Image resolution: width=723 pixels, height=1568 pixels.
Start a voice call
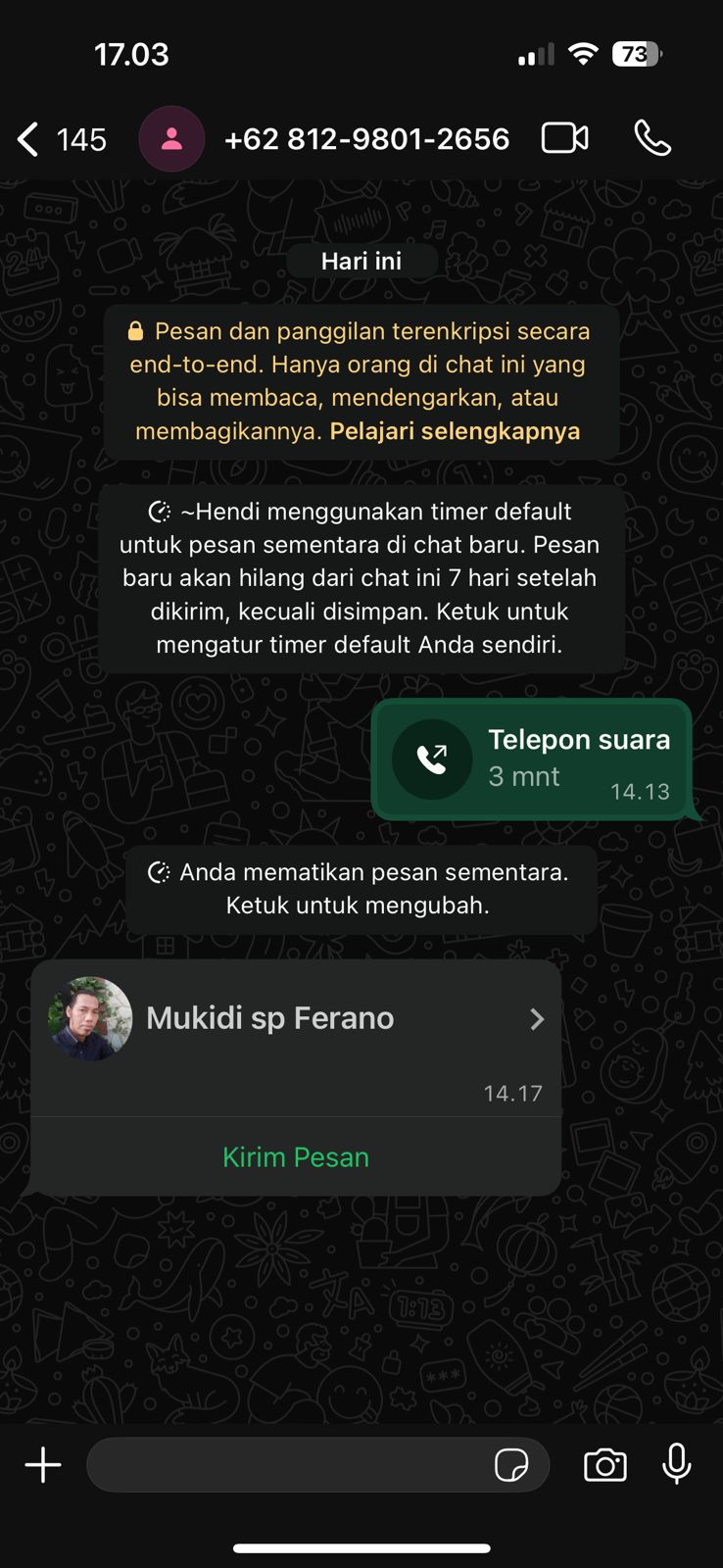pyautogui.click(x=652, y=138)
